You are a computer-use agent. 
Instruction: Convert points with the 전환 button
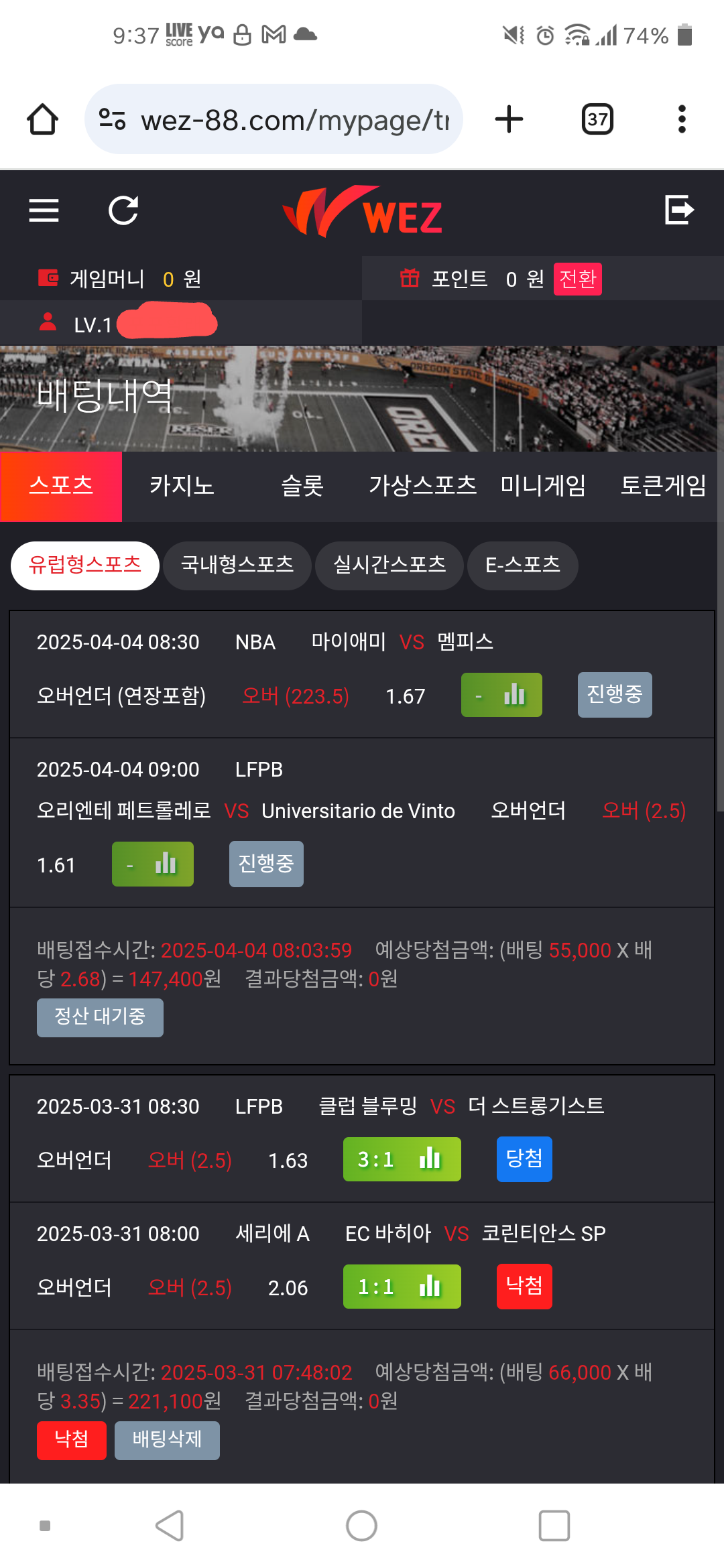577,279
